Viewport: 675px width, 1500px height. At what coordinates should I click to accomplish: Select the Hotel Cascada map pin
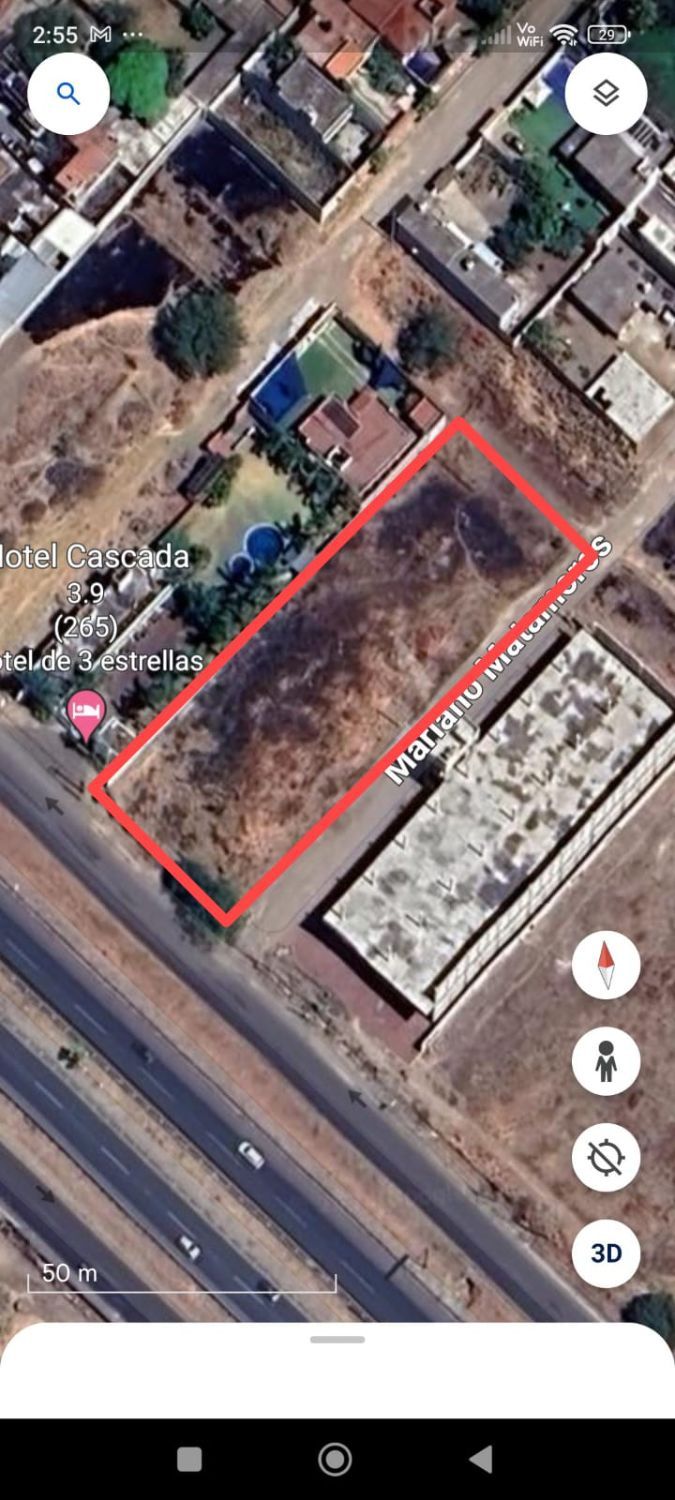pos(87,714)
